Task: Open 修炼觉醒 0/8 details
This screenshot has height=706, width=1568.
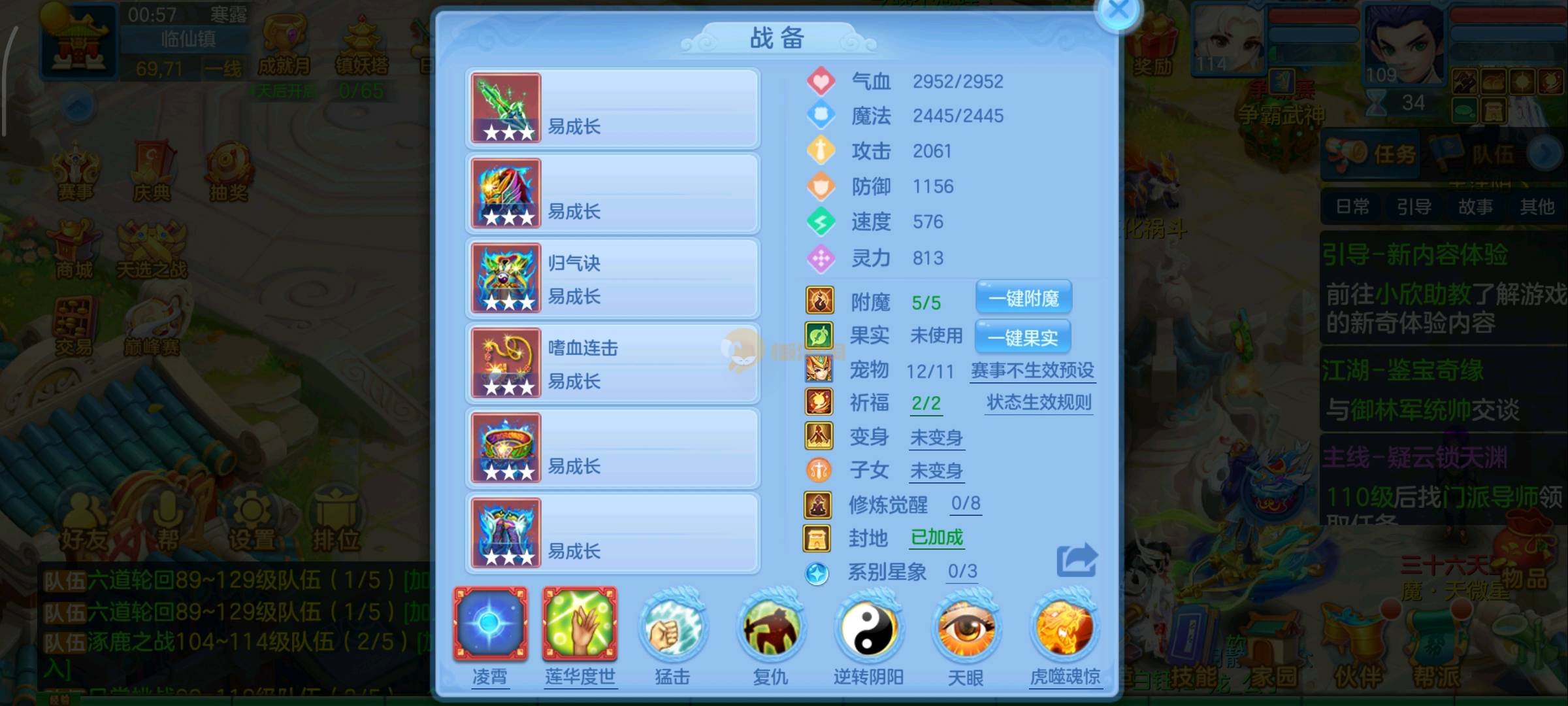Action: (x=966, y=503)
